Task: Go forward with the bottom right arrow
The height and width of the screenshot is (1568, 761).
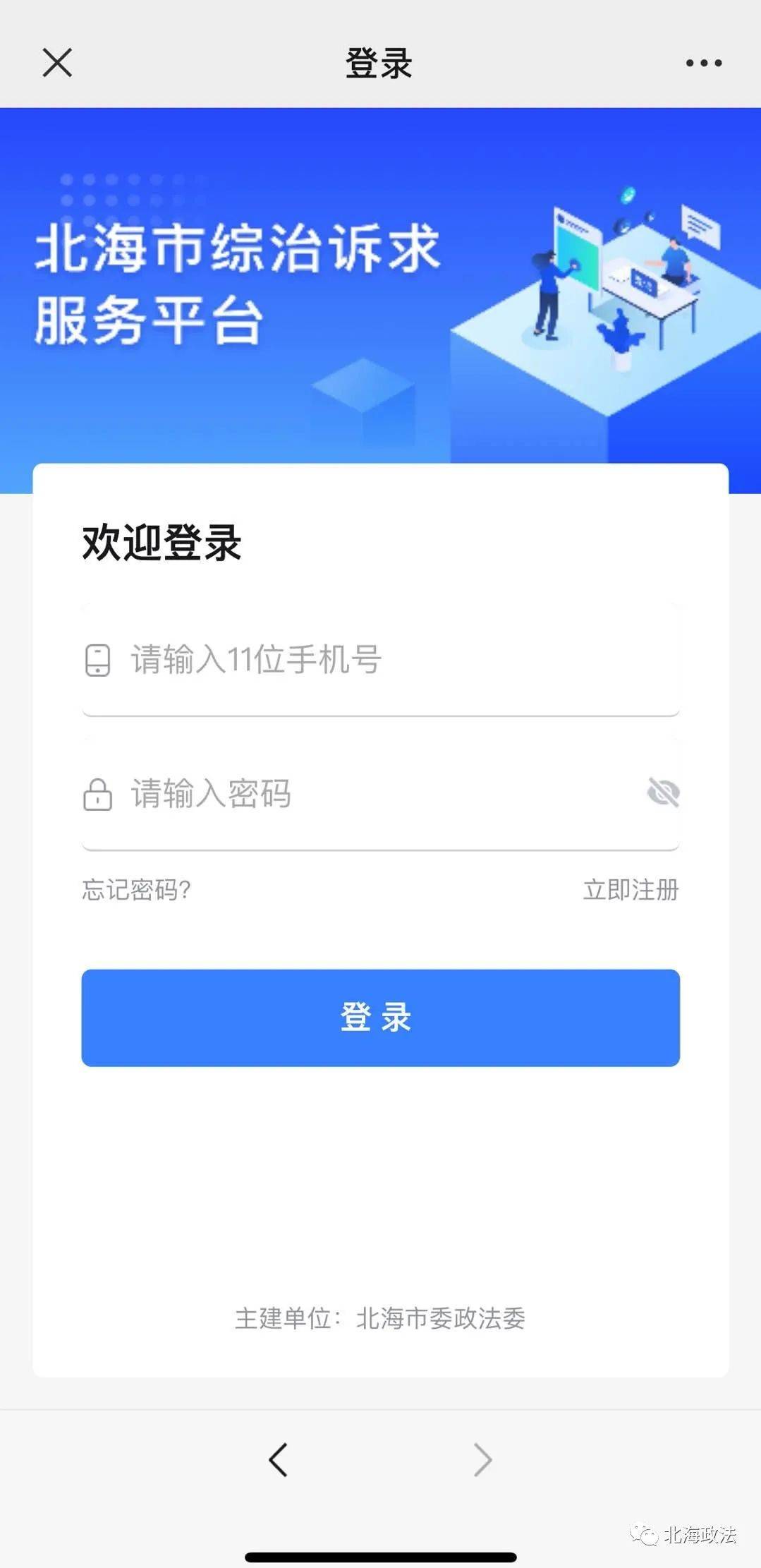Action: pyautogui.click(x=482, y=1459)
